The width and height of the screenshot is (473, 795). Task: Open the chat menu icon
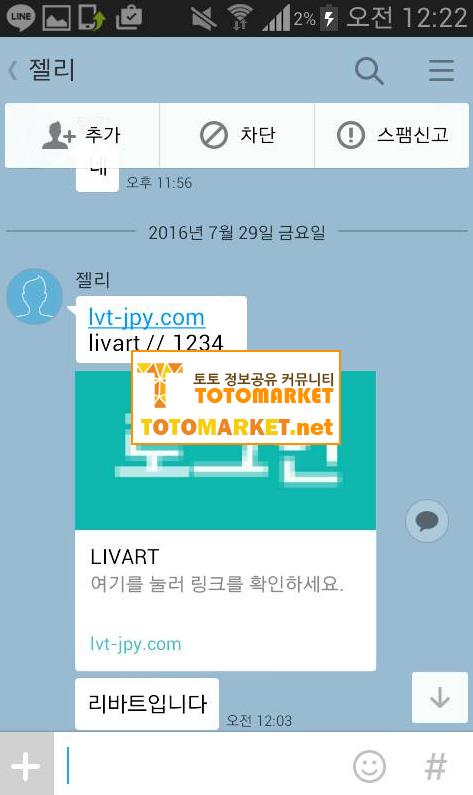[x=441, y=70]
